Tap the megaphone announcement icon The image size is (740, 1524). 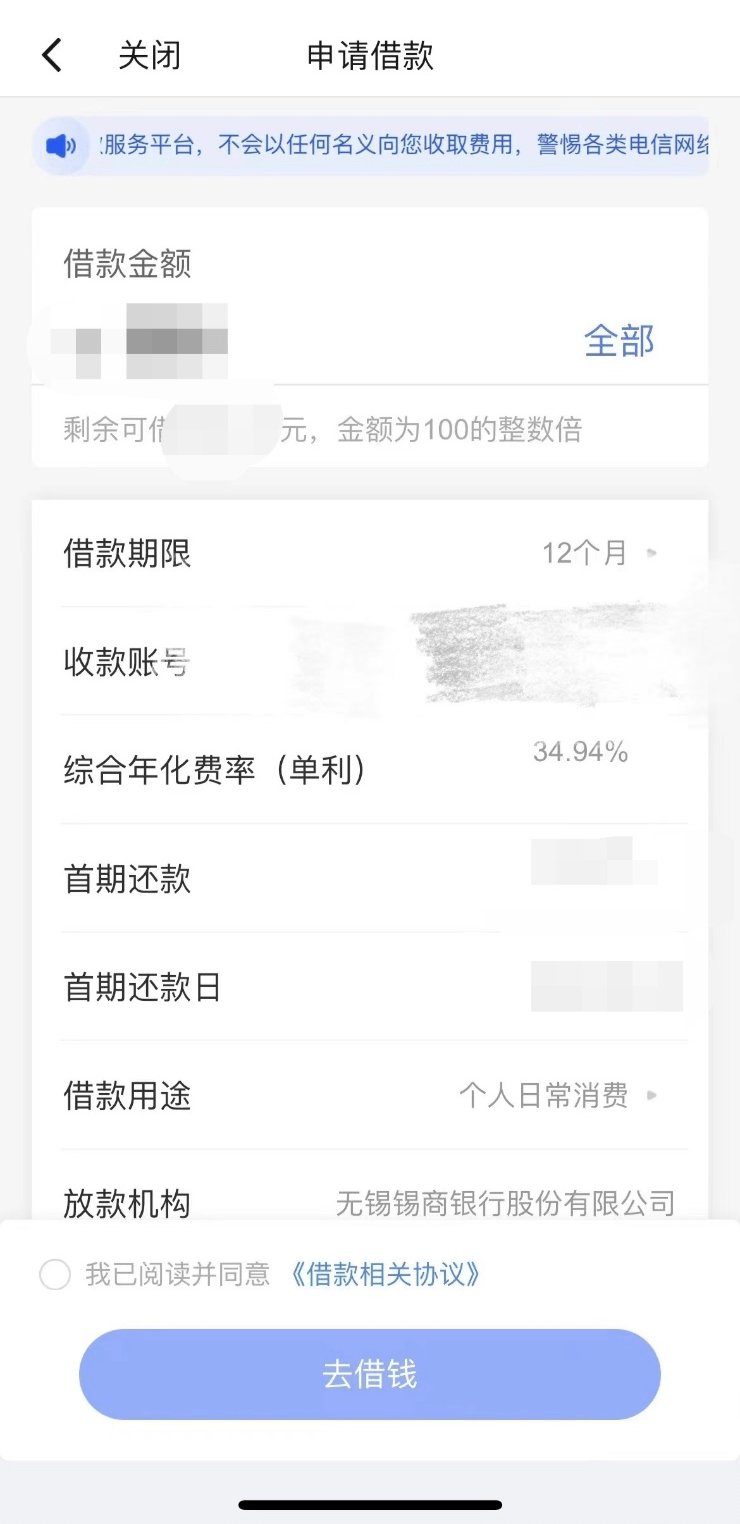pos(60,146)
